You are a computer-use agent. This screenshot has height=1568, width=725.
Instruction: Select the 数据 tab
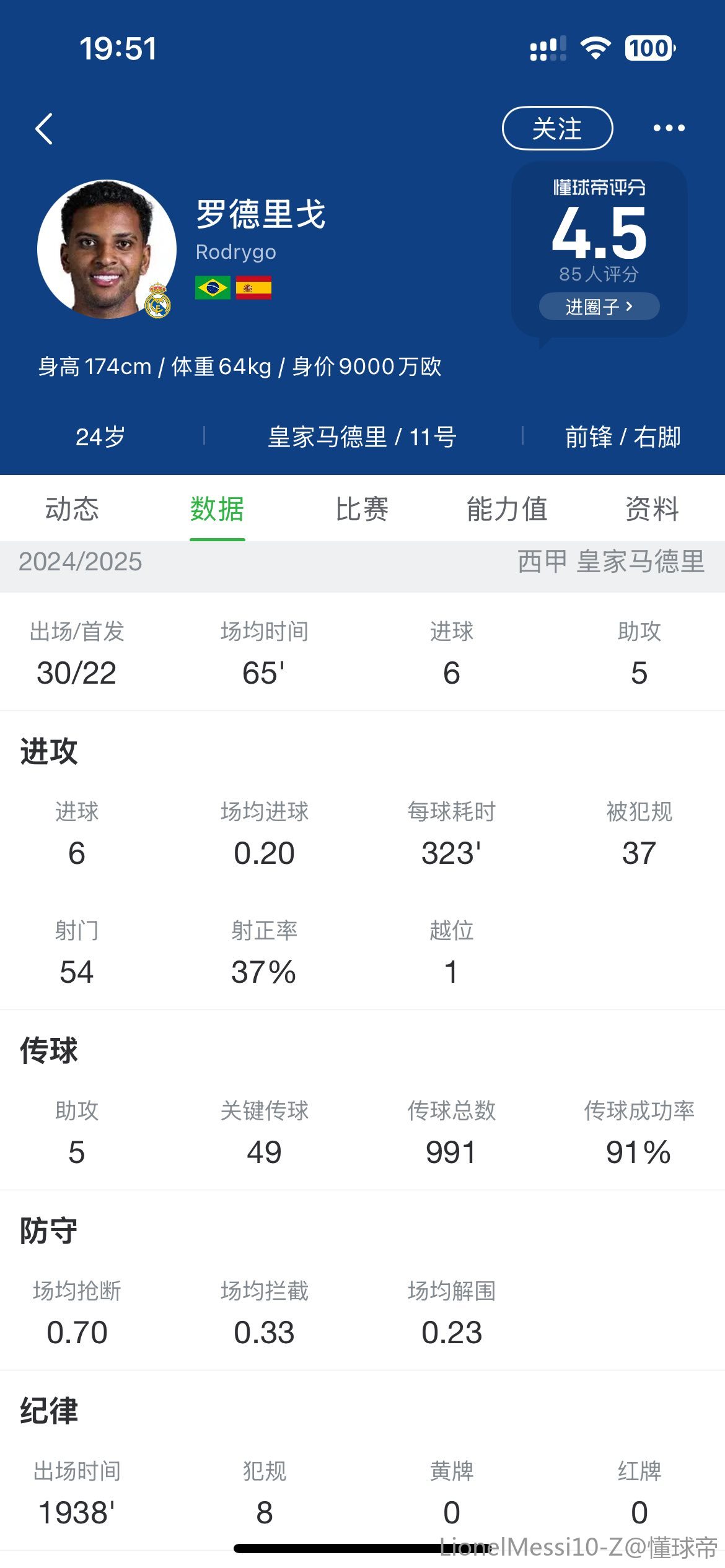[217, 509]
